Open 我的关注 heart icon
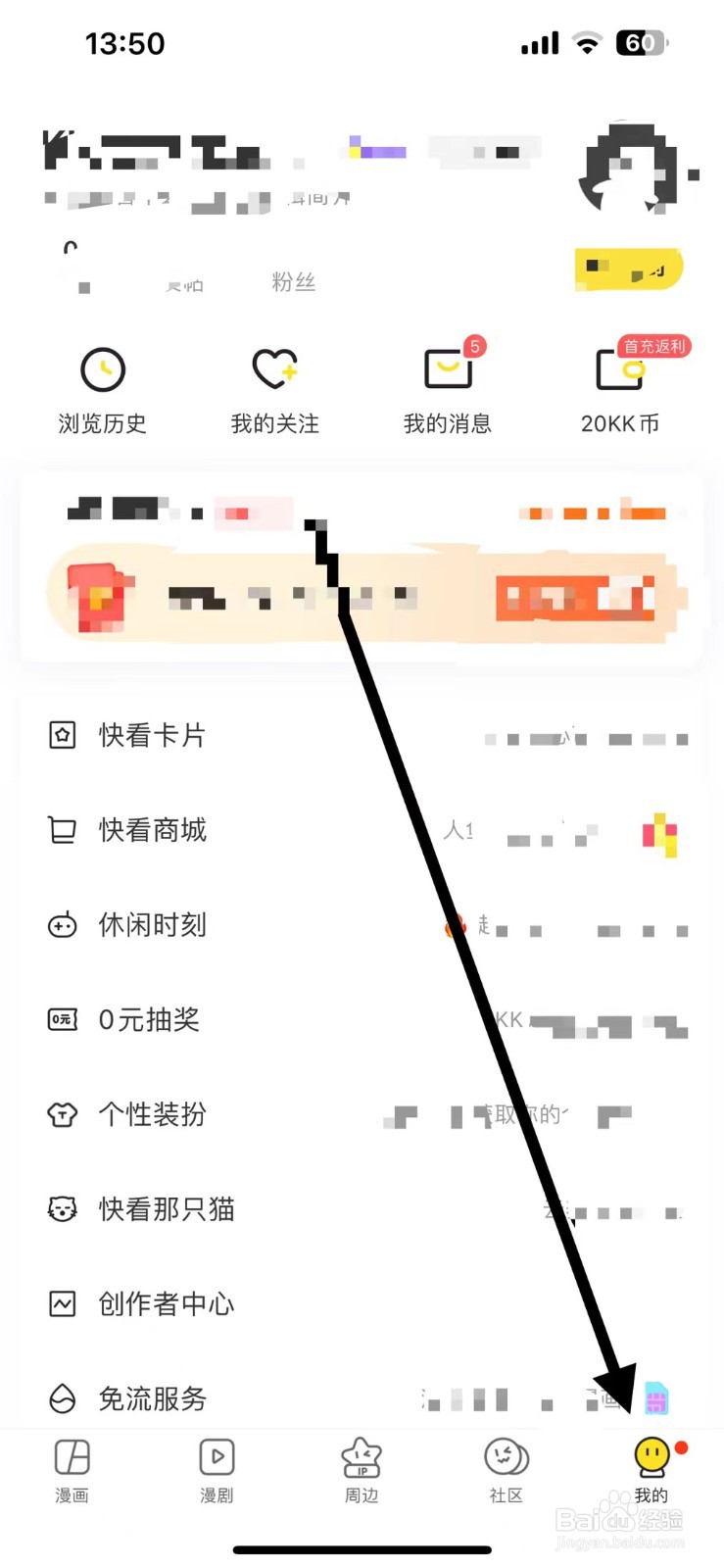Image resolution: width=724 pixels, height=1568 pixels. 275,370
